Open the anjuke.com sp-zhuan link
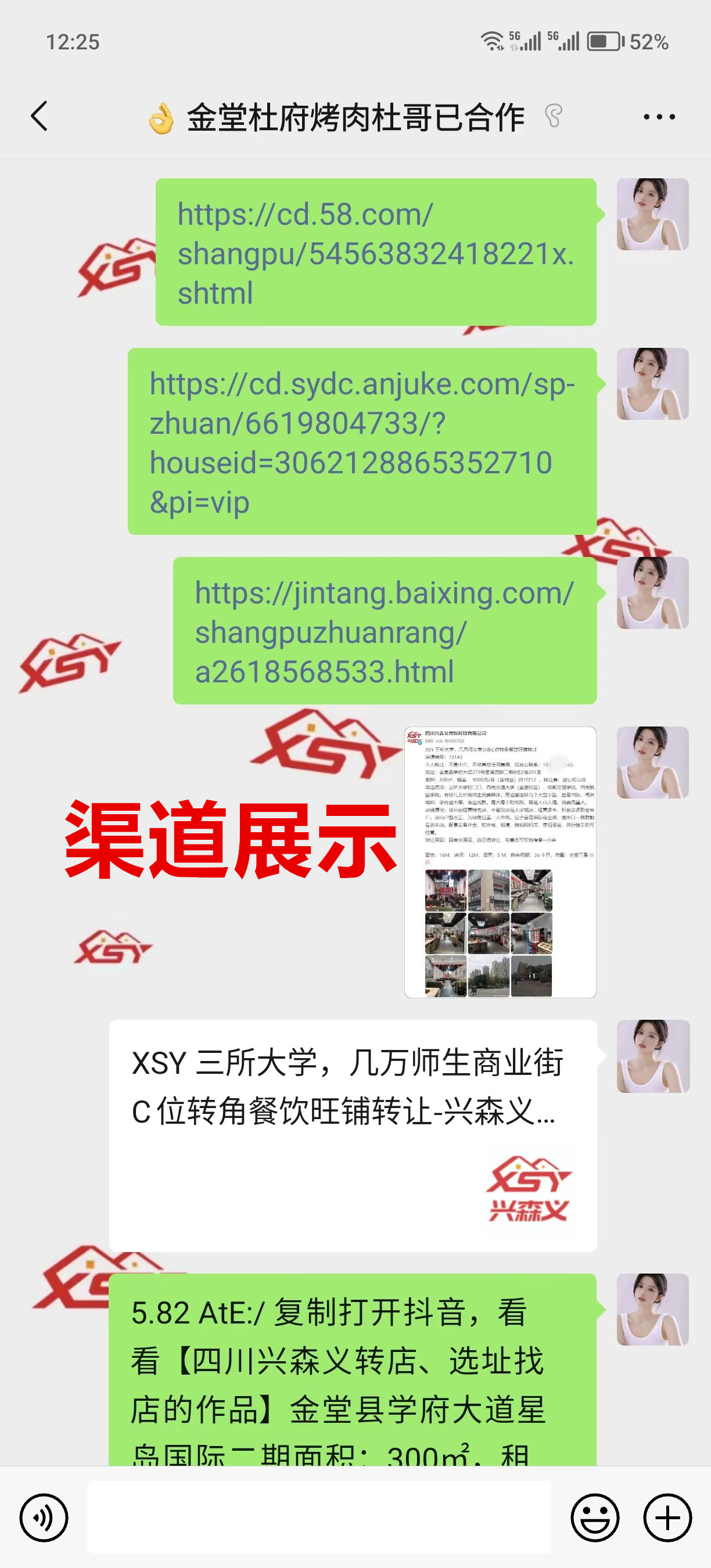Image resolution: width=711 pixels, height=1568 pixels. click(361, 442)
